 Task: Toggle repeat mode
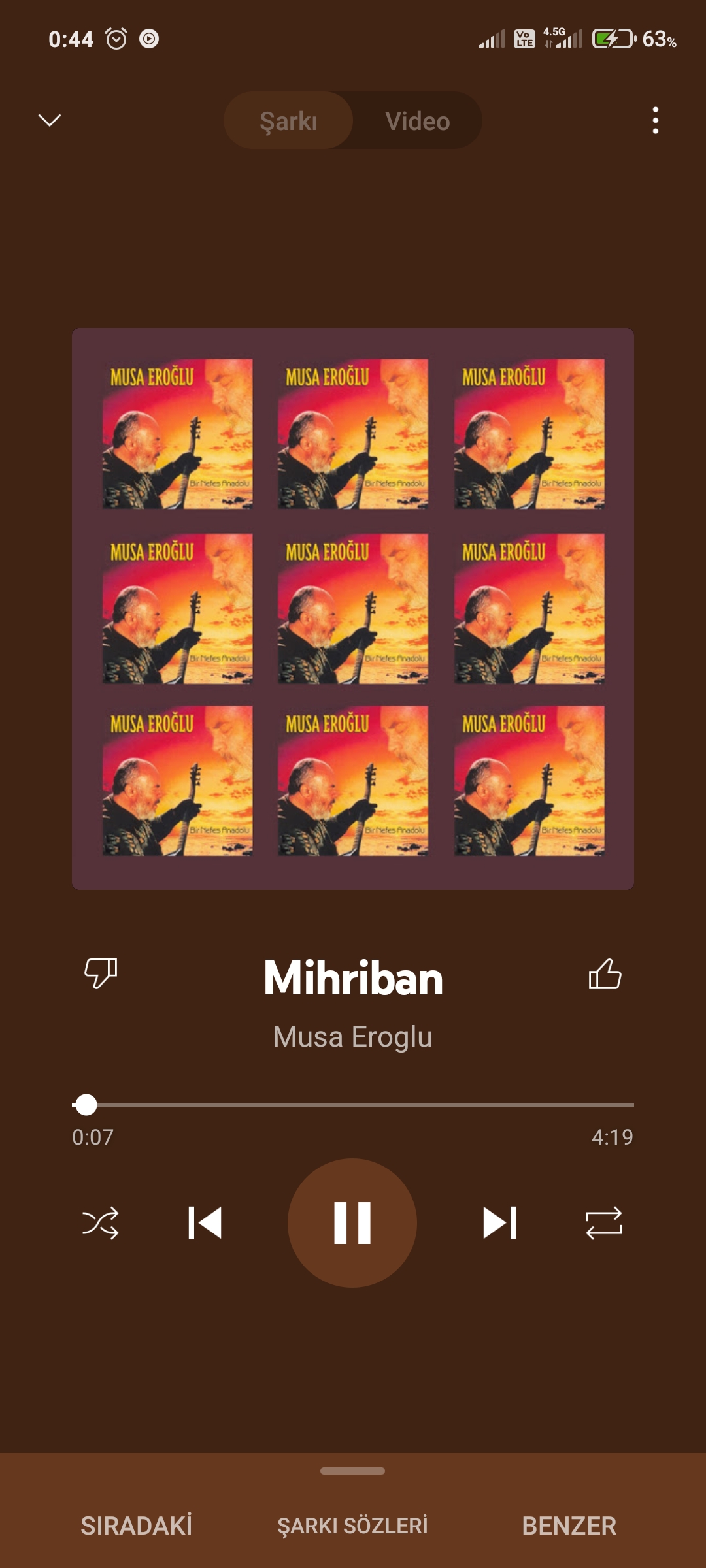click(604, 1222)
